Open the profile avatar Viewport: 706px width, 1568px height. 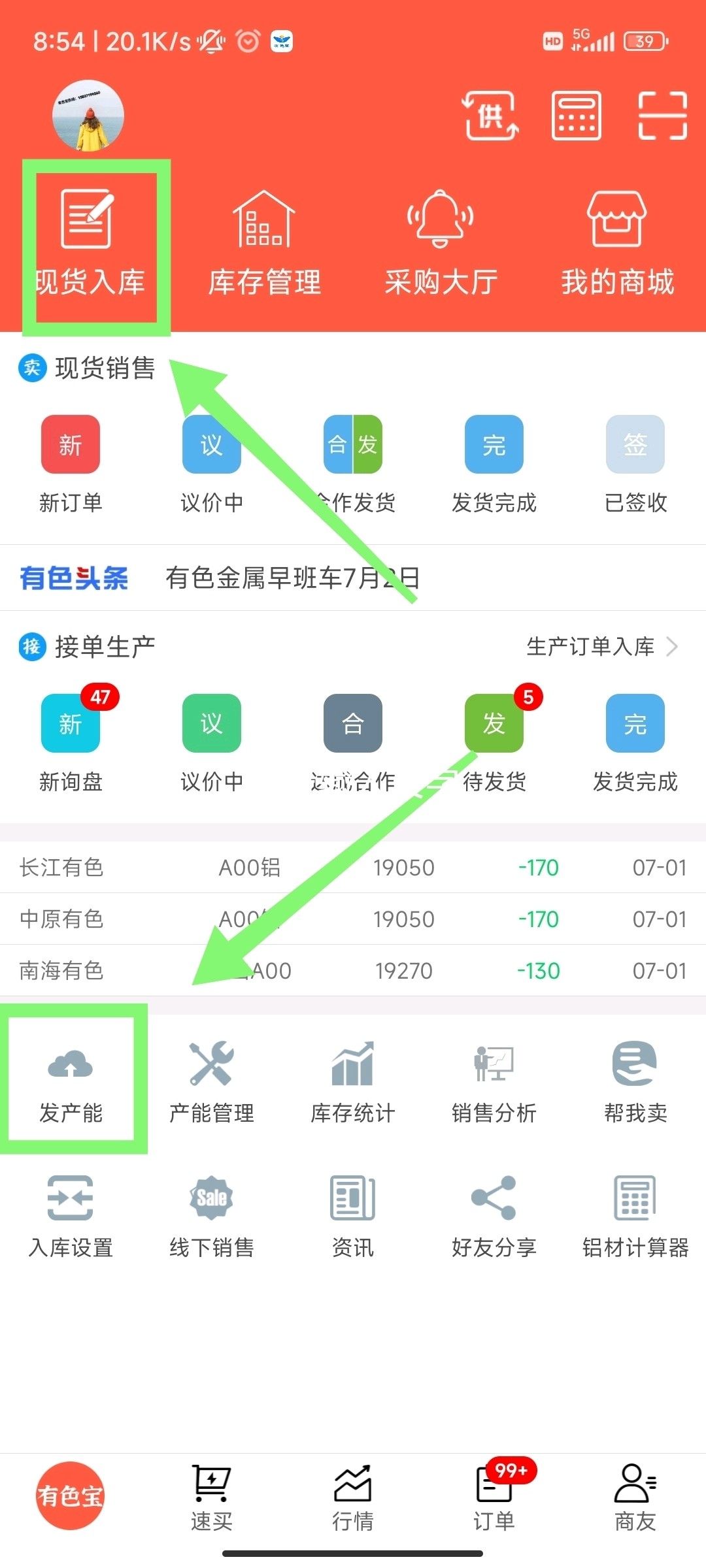(x=88, y=116)
